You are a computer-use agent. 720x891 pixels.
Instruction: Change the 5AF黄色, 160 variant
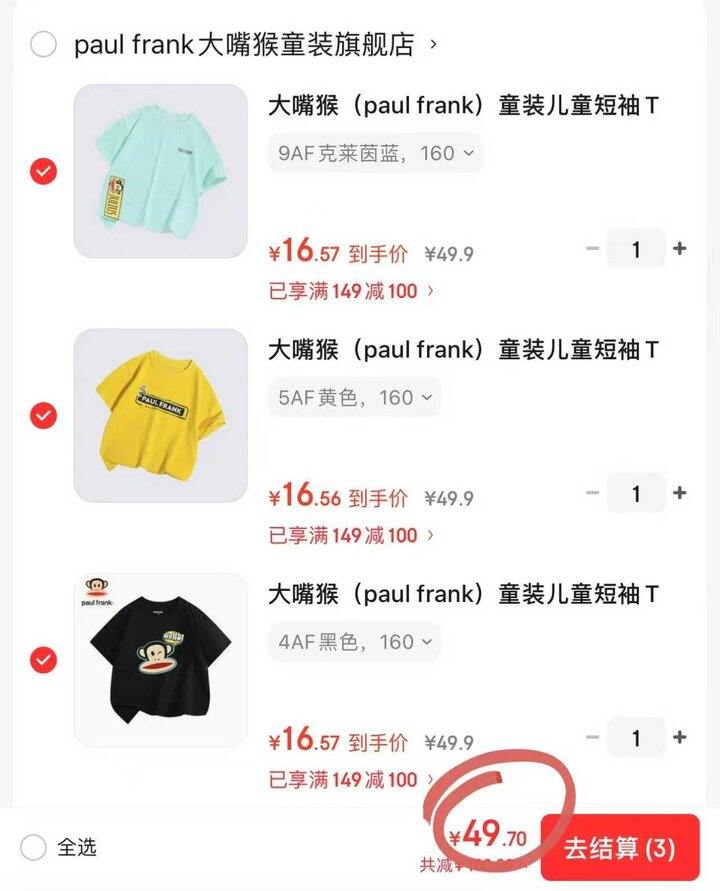(354, 397)
